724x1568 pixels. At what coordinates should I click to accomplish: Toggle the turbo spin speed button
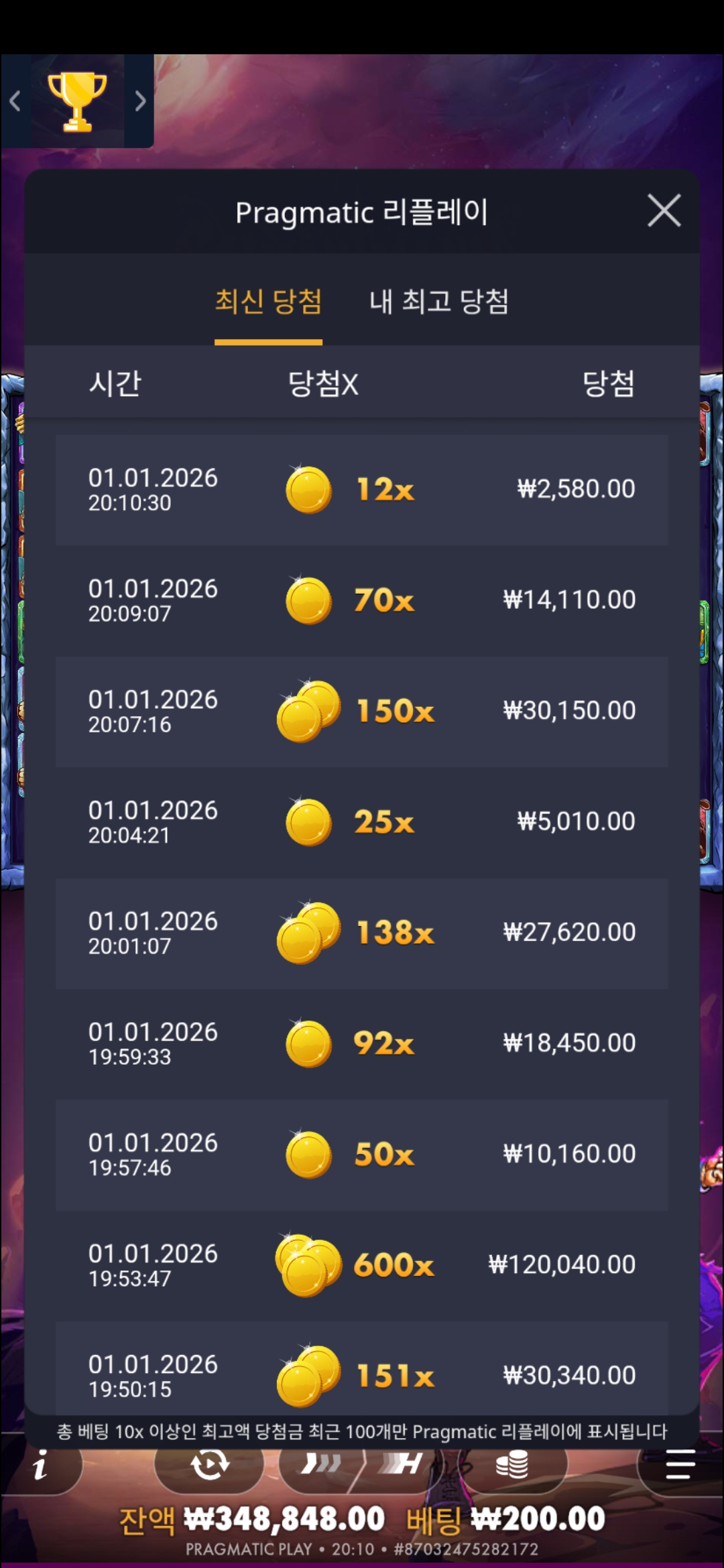tap(322, 1466)
